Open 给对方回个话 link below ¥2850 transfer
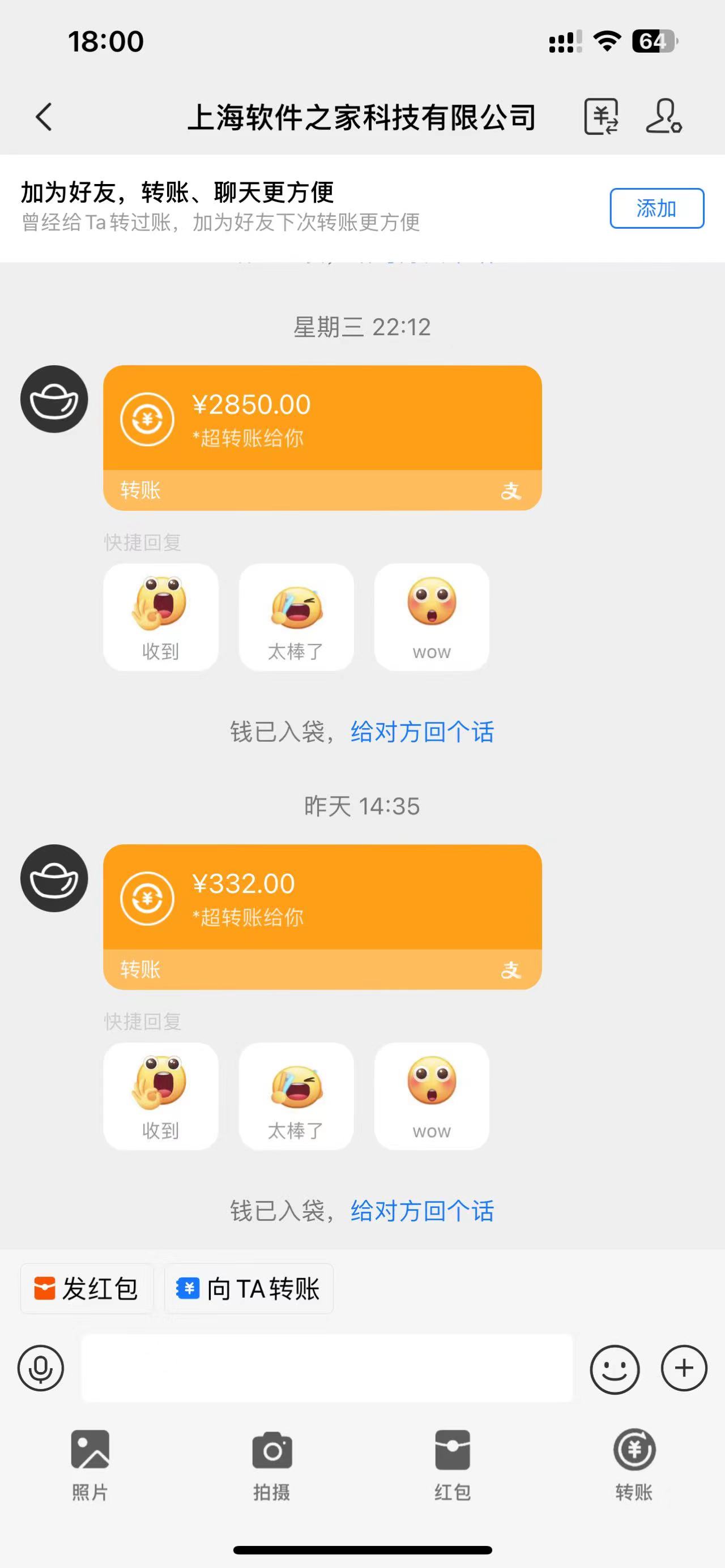 pos(423,732)
